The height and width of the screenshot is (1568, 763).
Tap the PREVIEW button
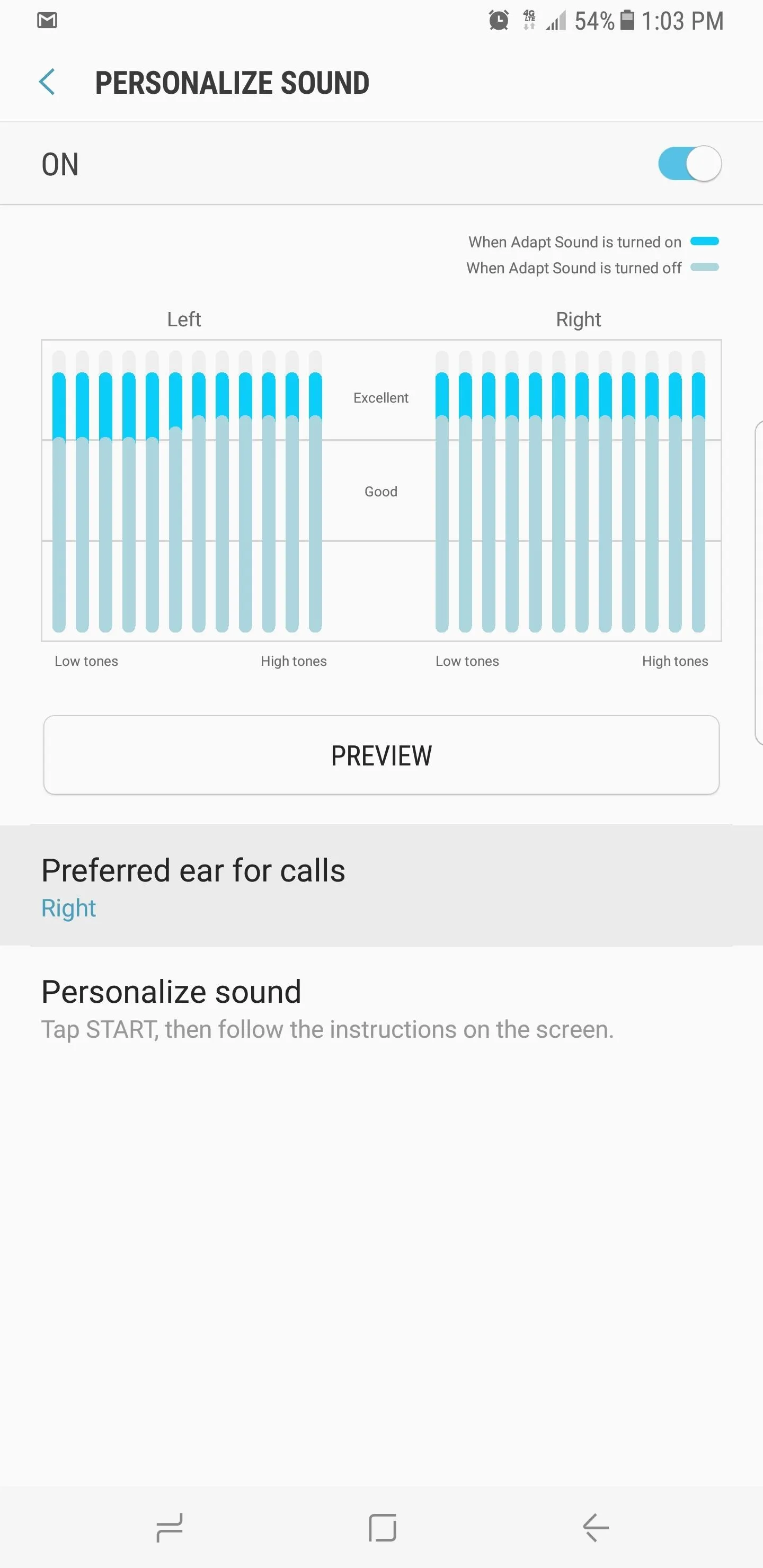click(x=381, y=755)
